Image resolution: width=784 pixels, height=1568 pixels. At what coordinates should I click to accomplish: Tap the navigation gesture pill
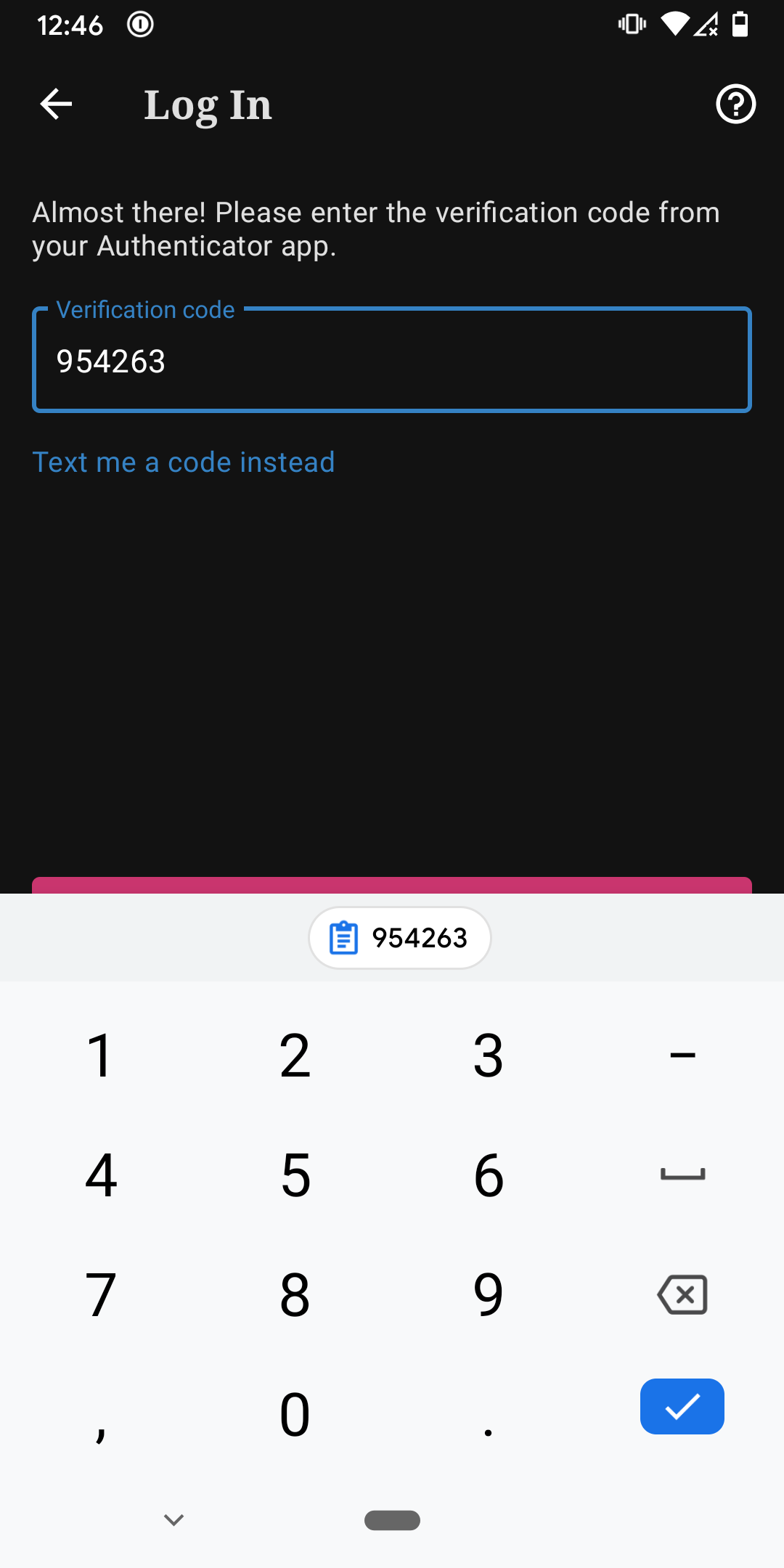coord(391,1521)
